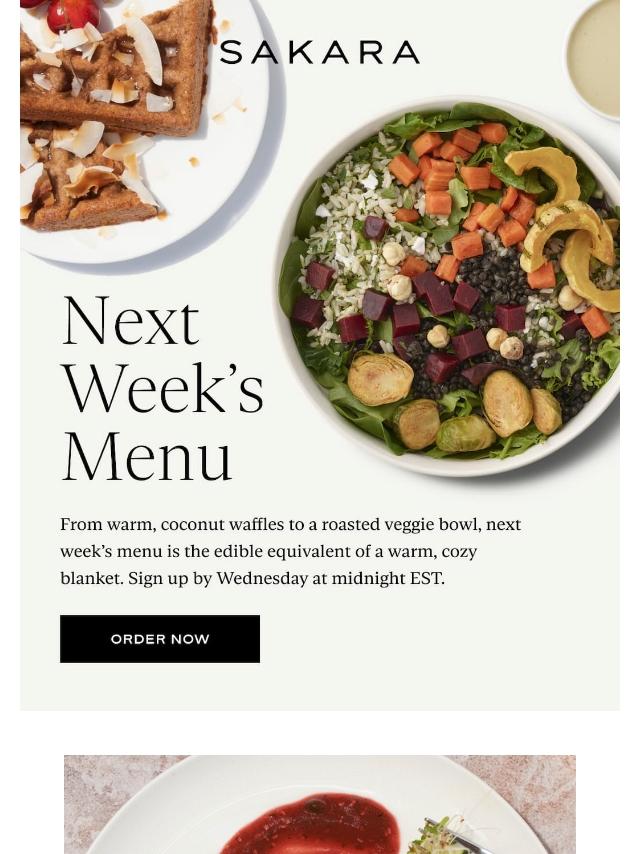Tap the Order Now button
The height and width of the screenshot is (854, 640).
click(x=160, y=638)
